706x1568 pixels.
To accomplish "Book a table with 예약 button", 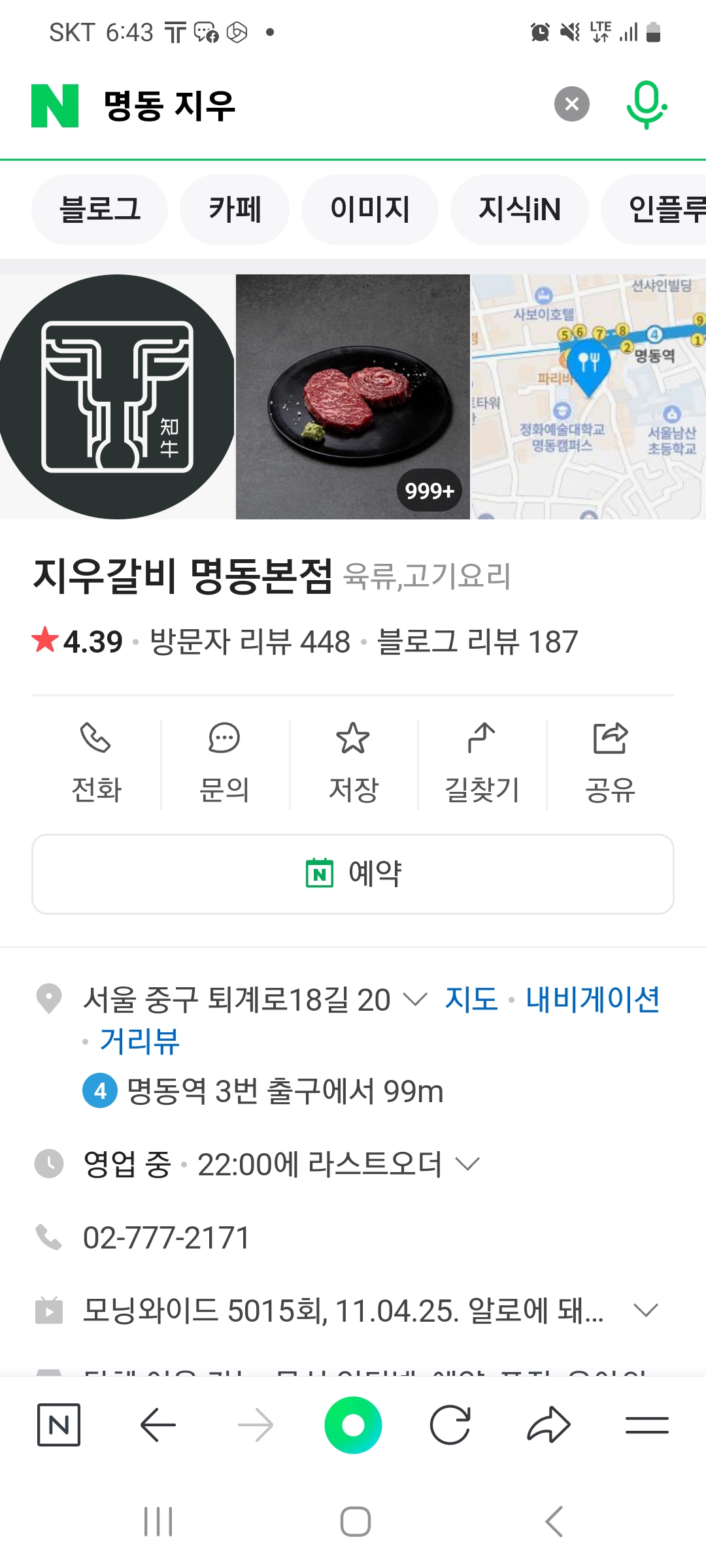I will tap(353, 874).
